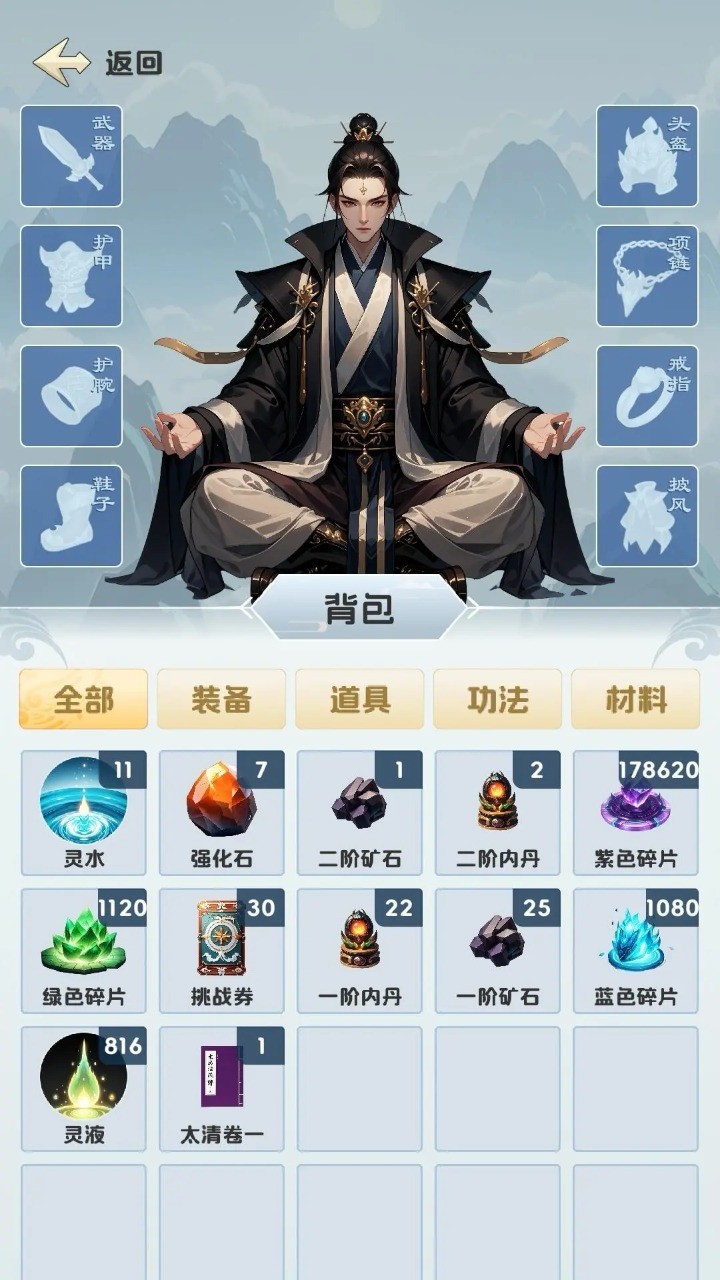Open the 护甲 armor equipment slot

(71, 276)
